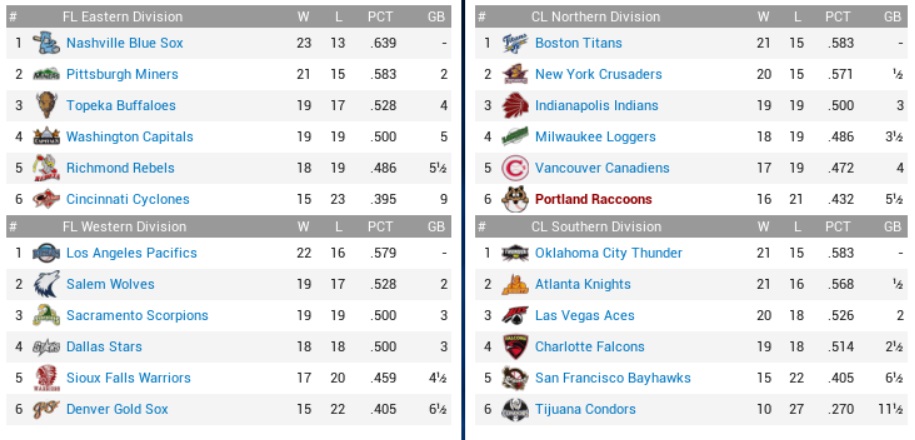Open the Las Vegas Aces link
This screenshot has height=440, width=915.
click(584, 315)
